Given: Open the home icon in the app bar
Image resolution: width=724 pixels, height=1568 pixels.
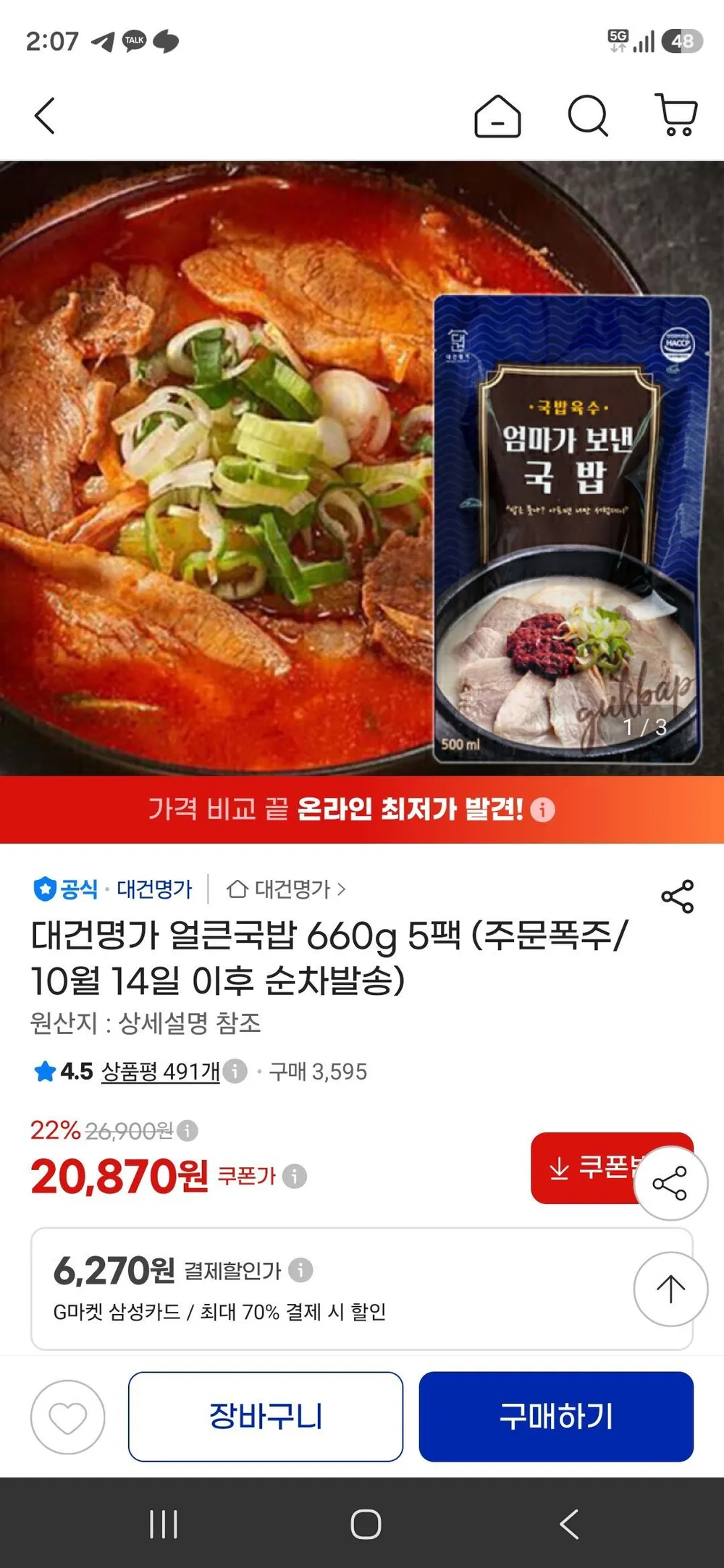Looking at the screenshot, I should tap(497, 116).
